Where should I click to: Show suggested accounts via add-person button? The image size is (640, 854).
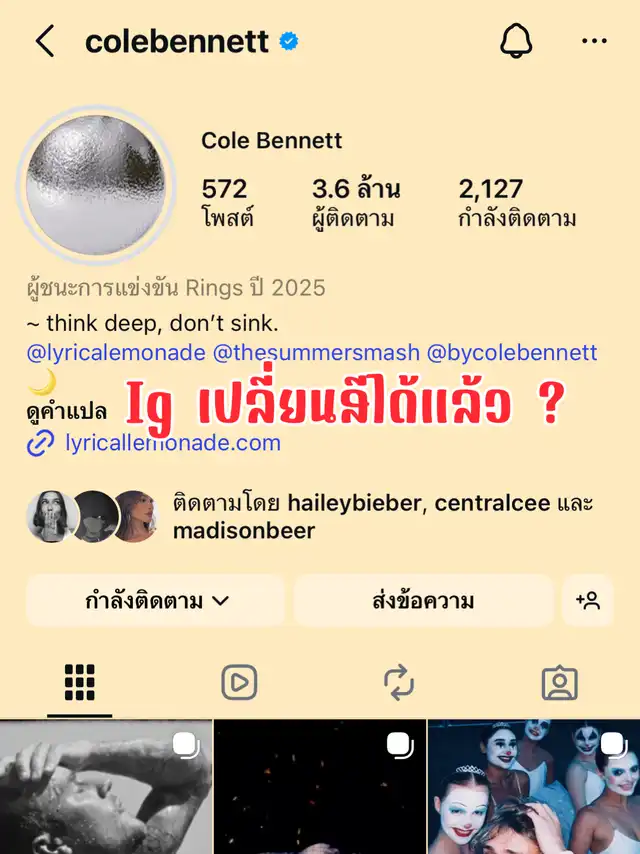[x=588, y=601]
